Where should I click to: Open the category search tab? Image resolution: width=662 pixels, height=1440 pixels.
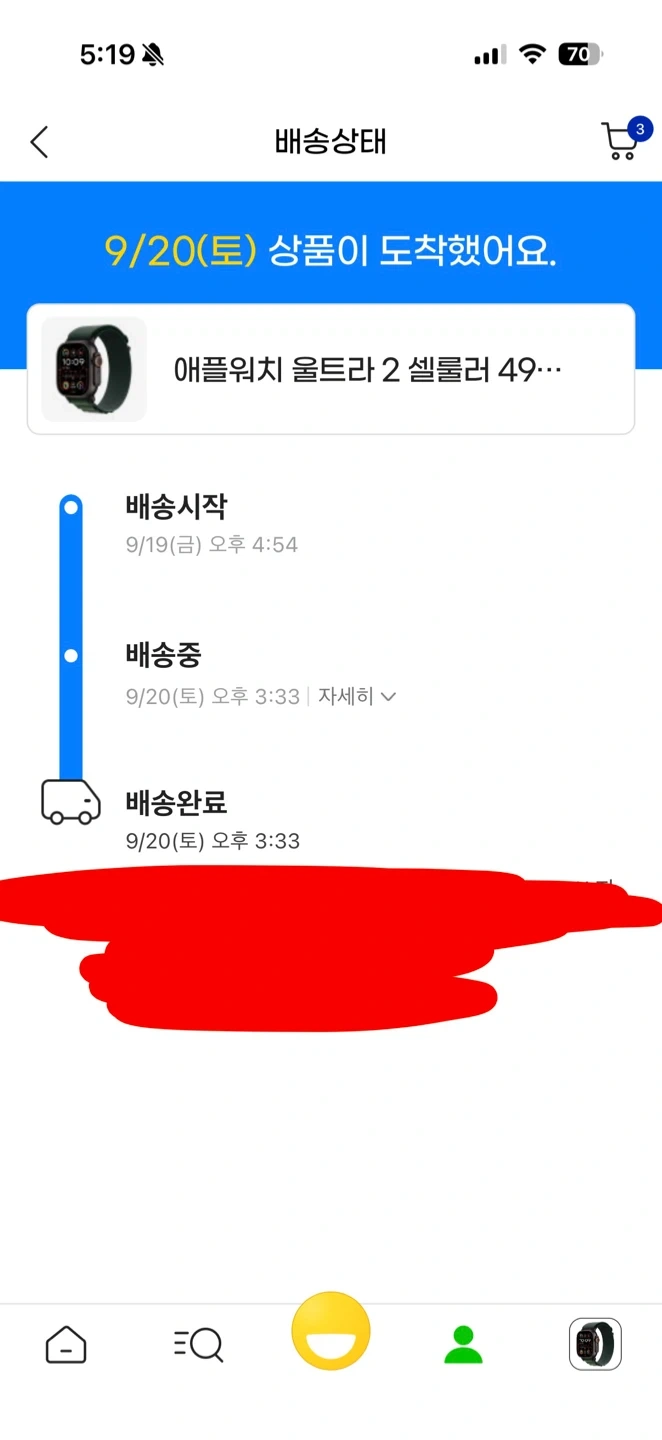tap(198, 1344)
